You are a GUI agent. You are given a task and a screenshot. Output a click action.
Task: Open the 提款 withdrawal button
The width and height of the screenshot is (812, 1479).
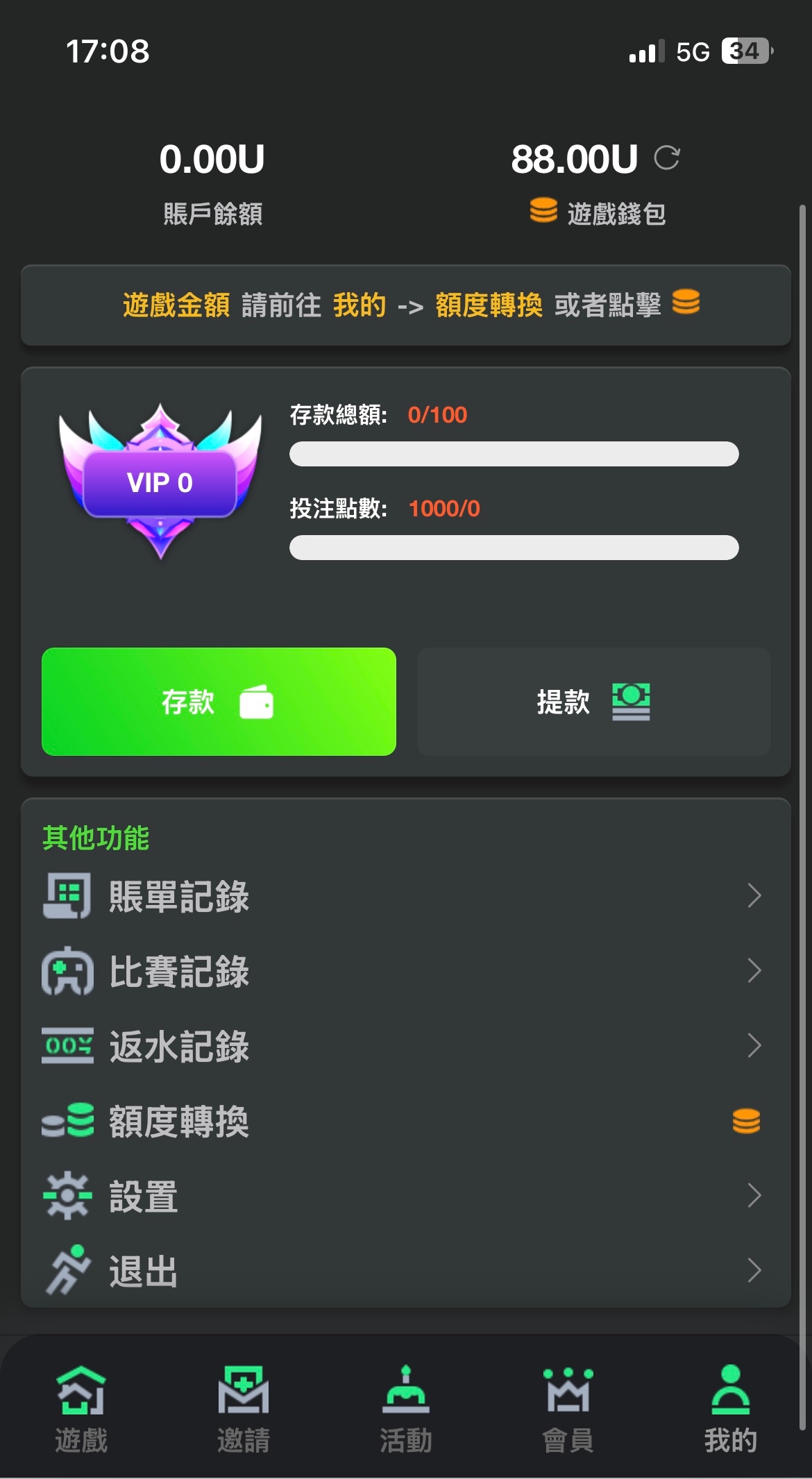point(593,702)
